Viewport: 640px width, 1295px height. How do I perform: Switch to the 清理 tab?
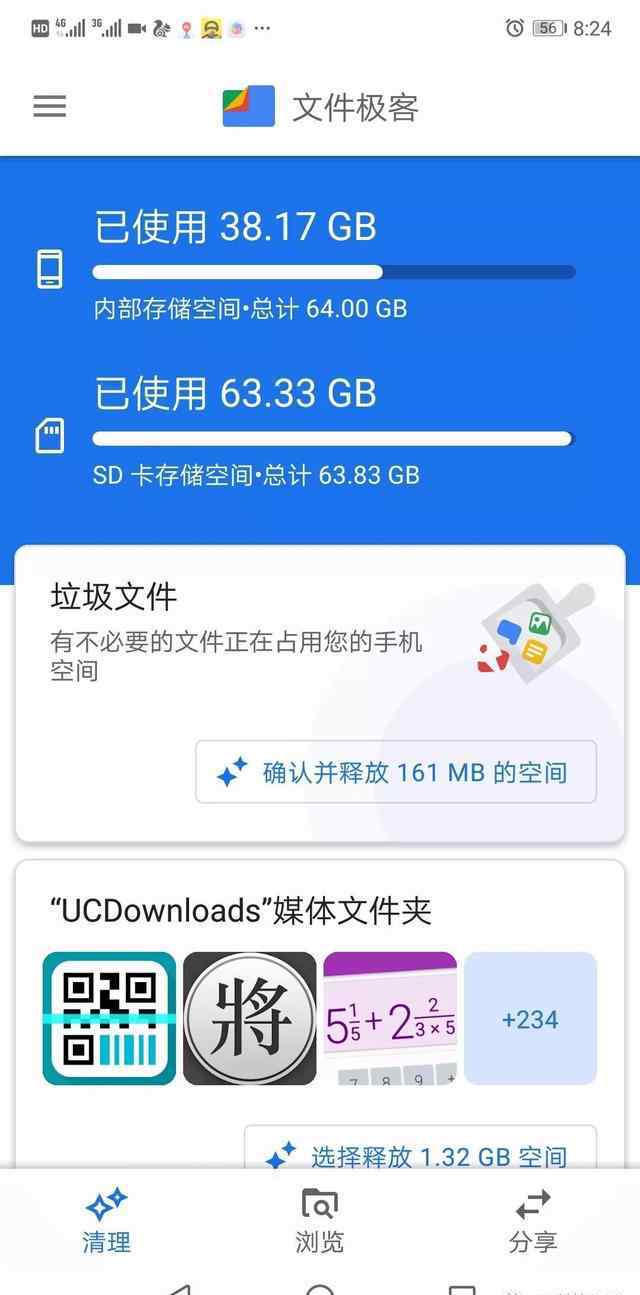tap(106, 1221)
